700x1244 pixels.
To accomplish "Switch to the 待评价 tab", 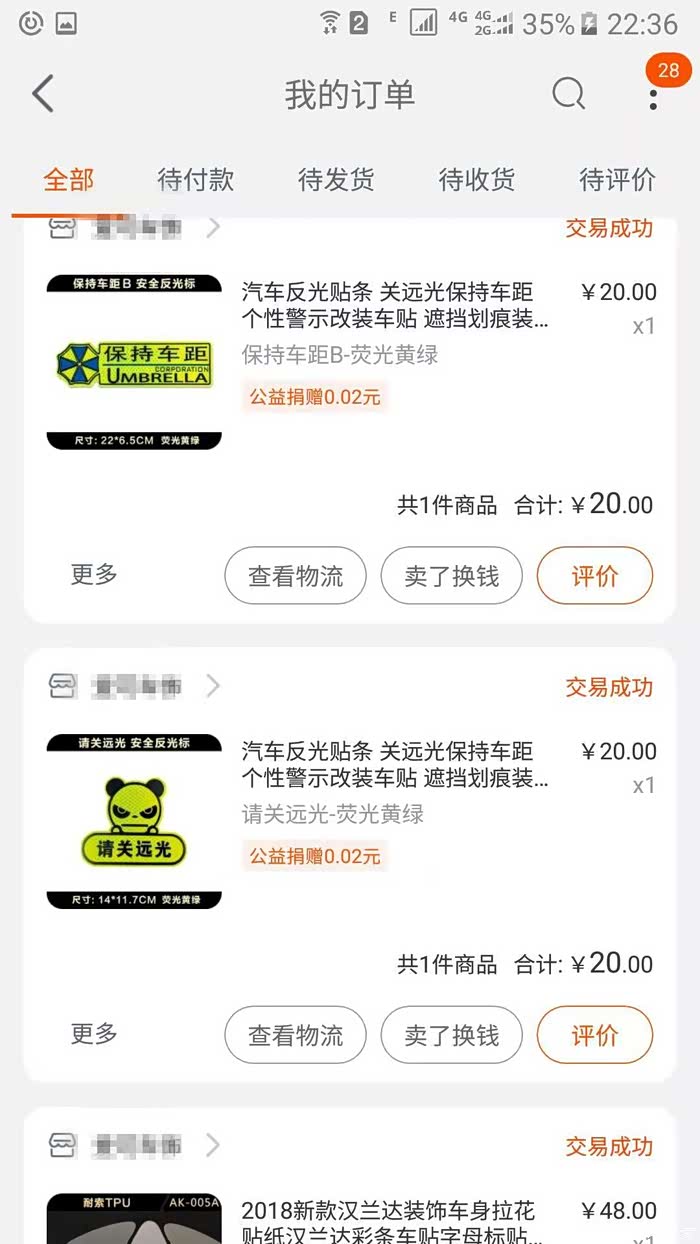I will click(617, 180).
